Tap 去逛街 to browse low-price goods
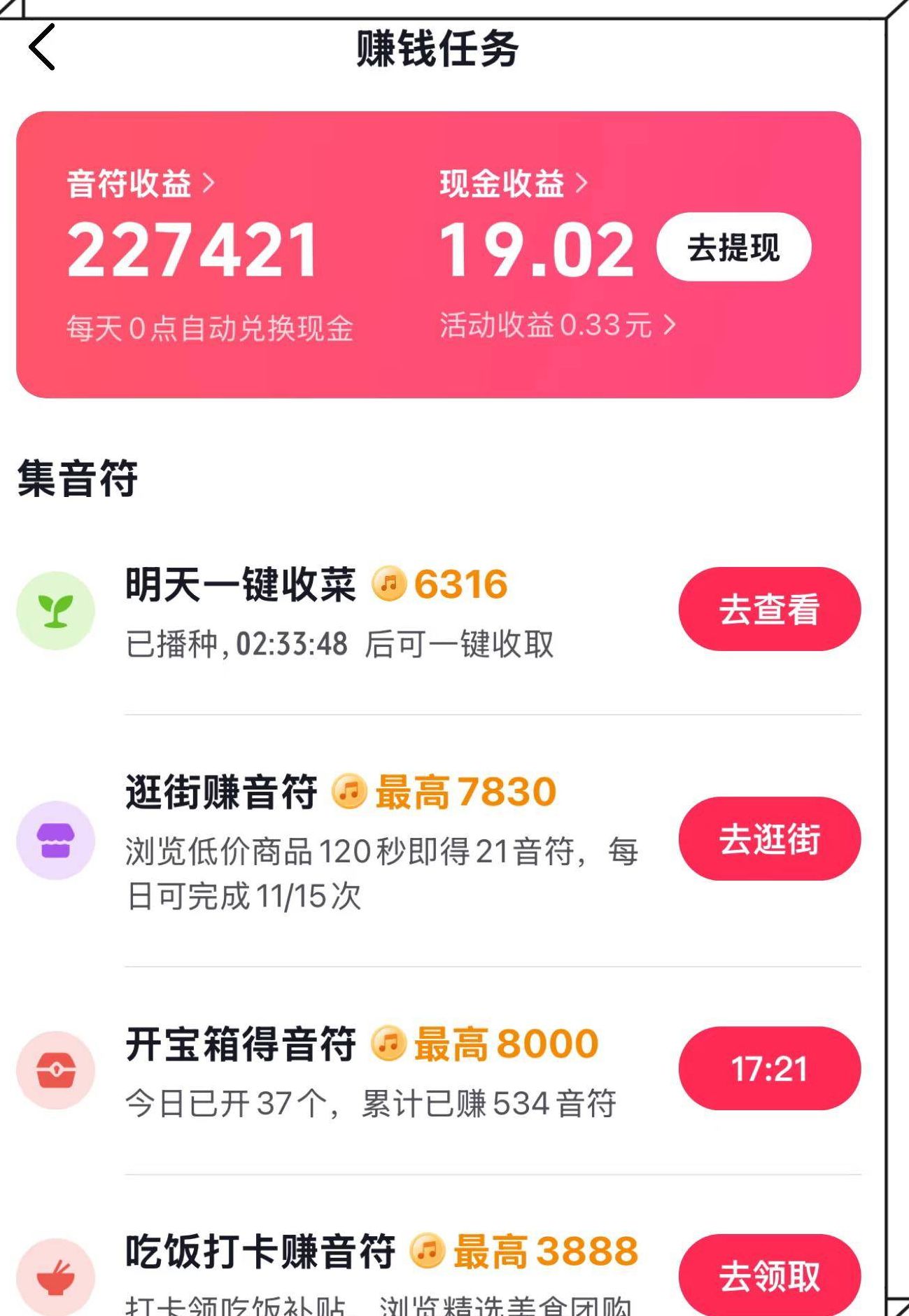The height and width of the screenshot is (1316, 909). (x=769, y=839)
